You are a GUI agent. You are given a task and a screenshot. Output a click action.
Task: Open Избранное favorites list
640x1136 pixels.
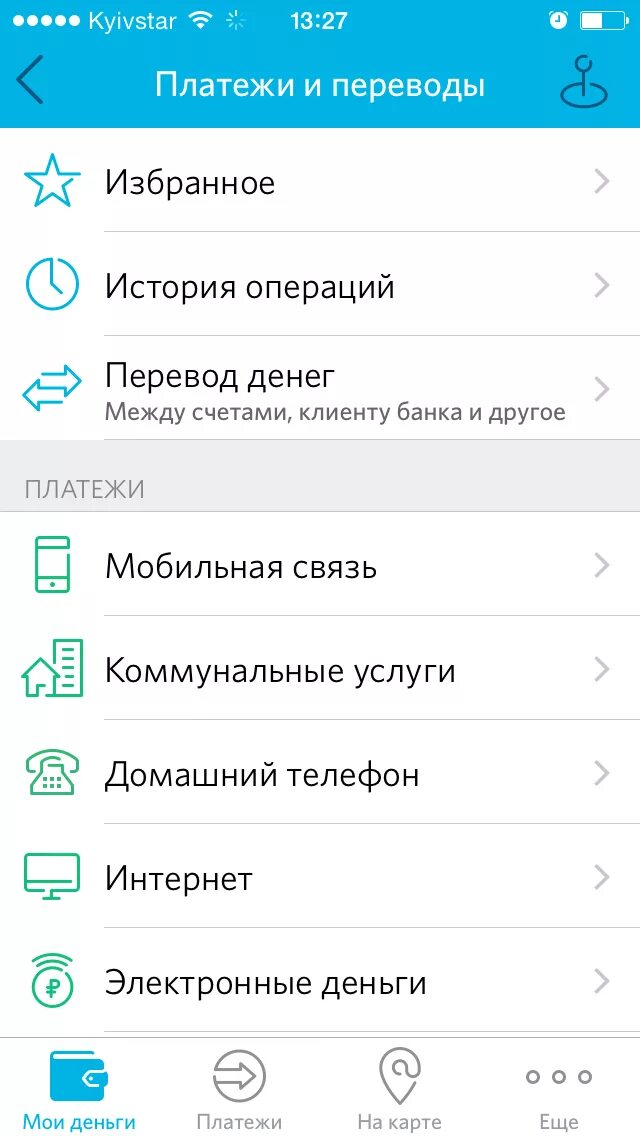[x=320, y=183]
